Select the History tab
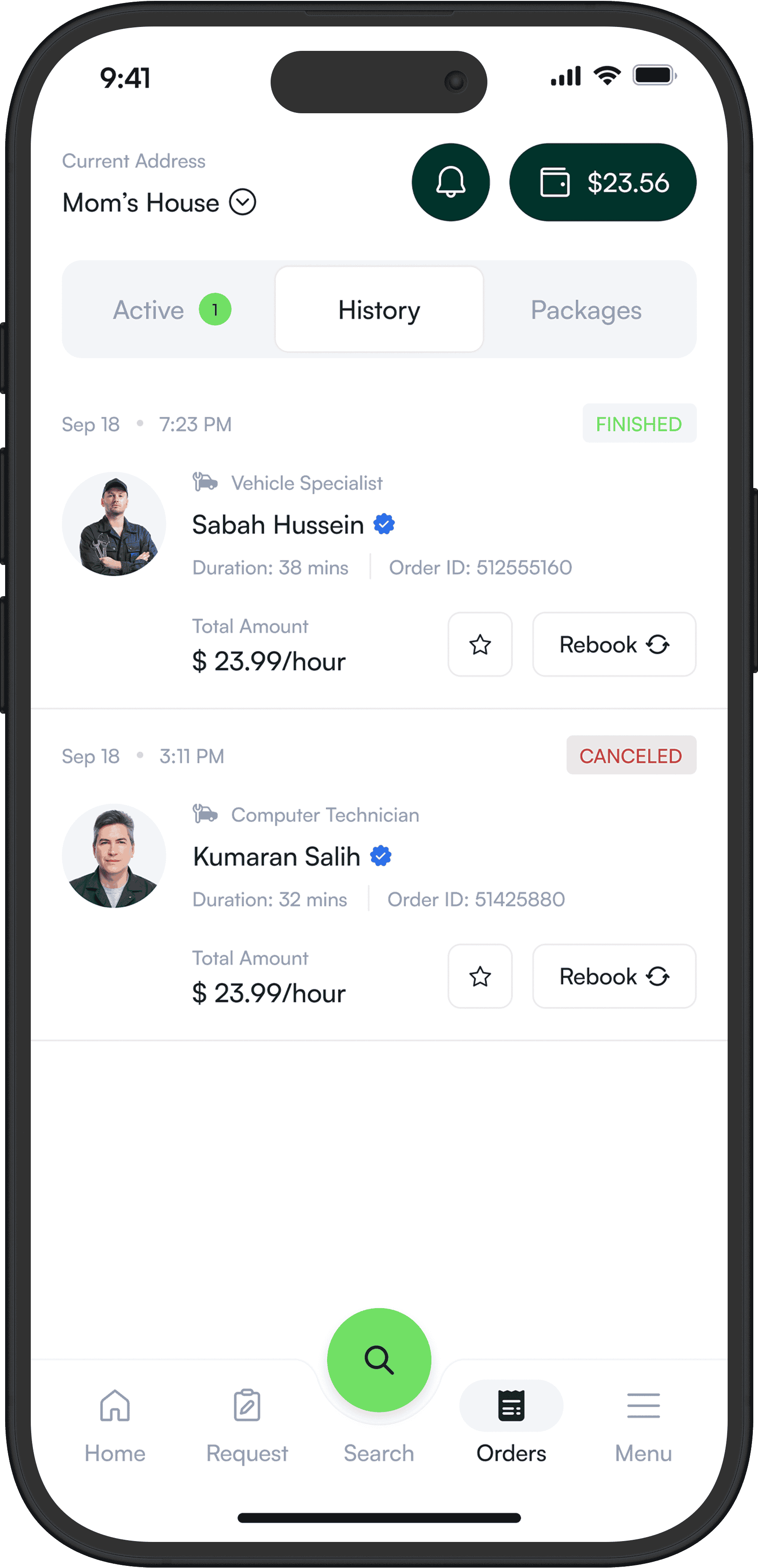The height and width of the screenshot is (1568, 758). point(379,310)
